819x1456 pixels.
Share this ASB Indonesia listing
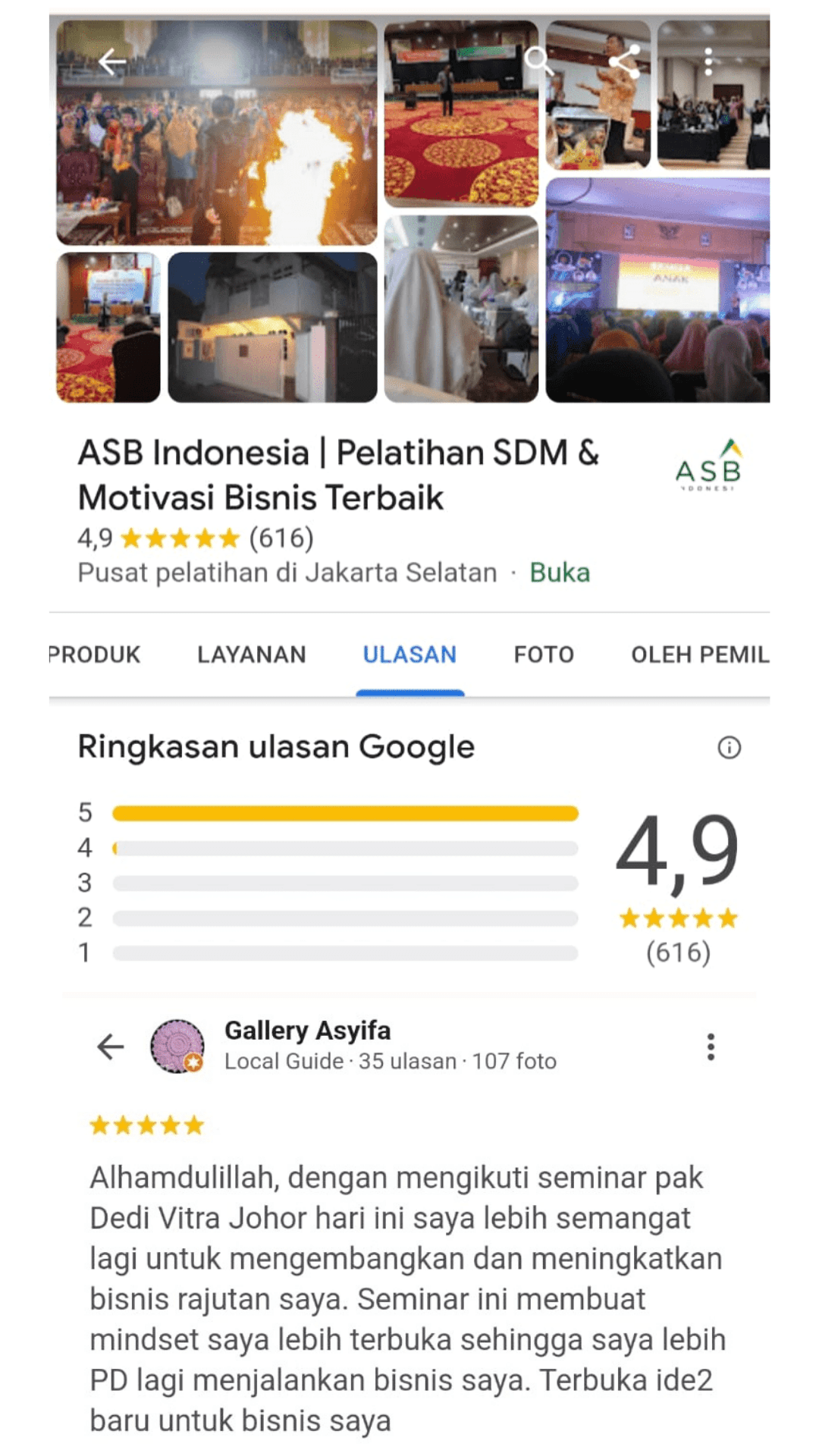625,61
